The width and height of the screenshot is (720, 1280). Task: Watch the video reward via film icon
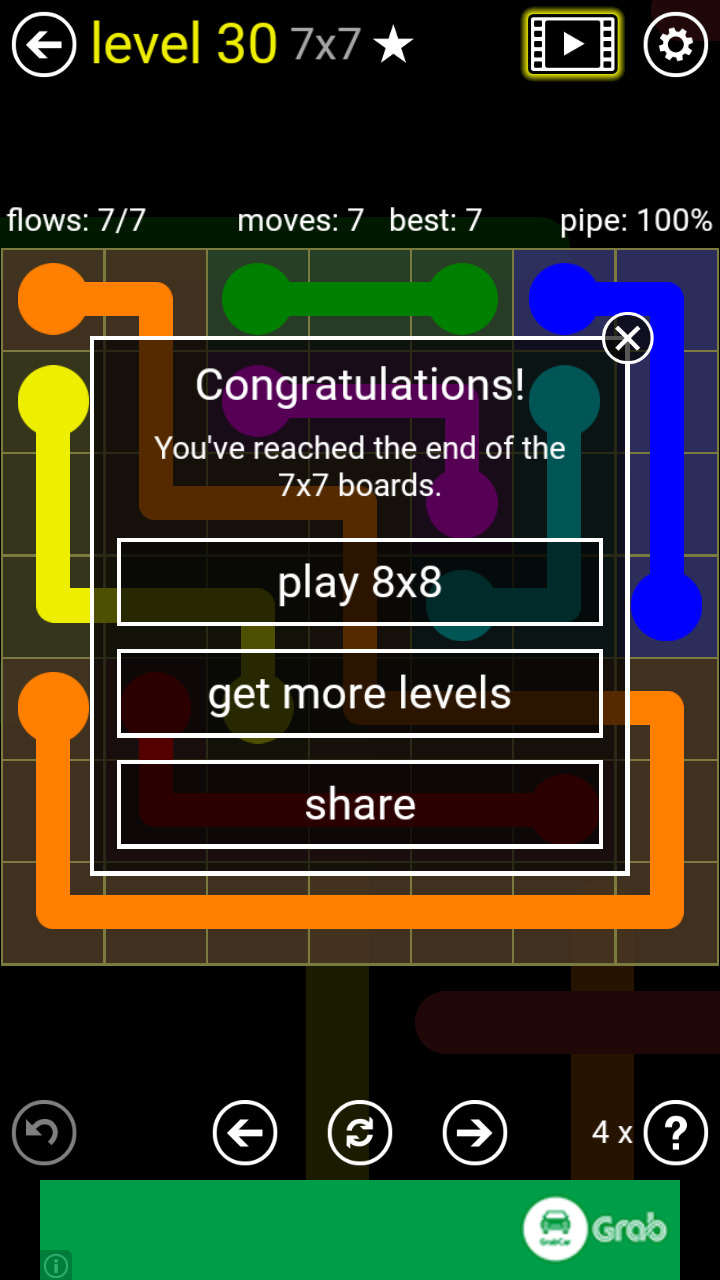pos(573,44)
